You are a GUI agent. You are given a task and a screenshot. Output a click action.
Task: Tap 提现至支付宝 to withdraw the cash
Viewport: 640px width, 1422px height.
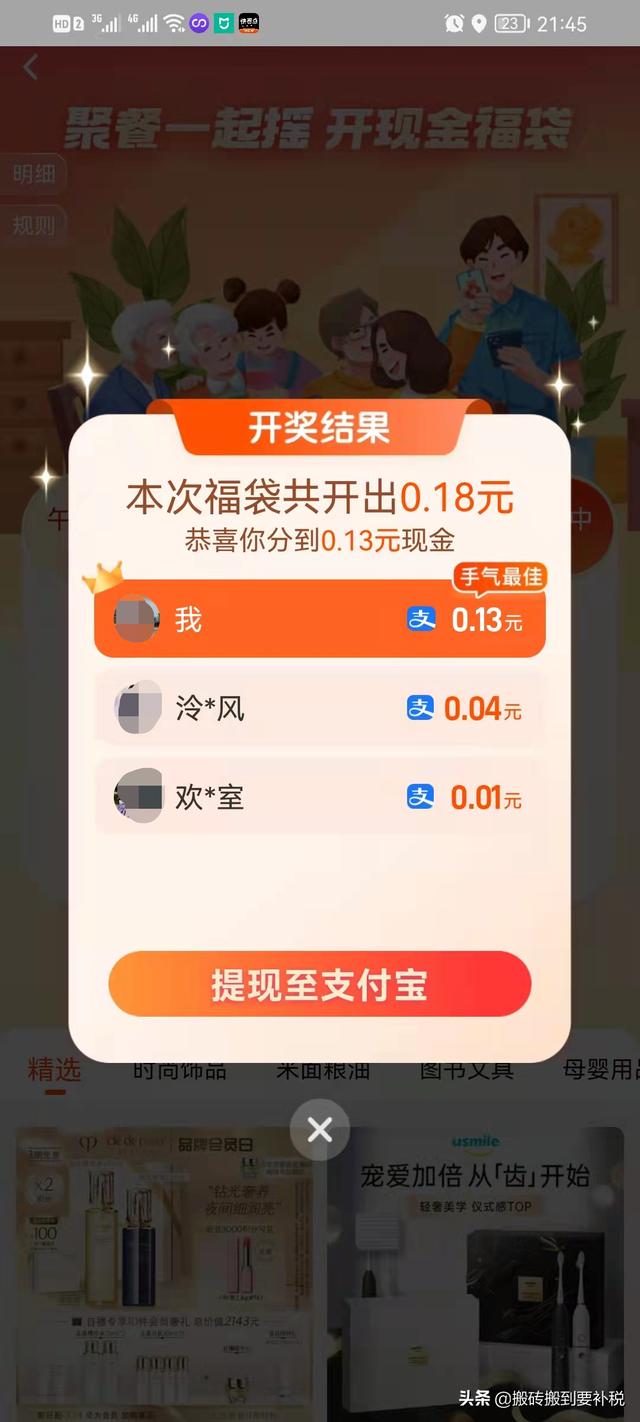319,984
